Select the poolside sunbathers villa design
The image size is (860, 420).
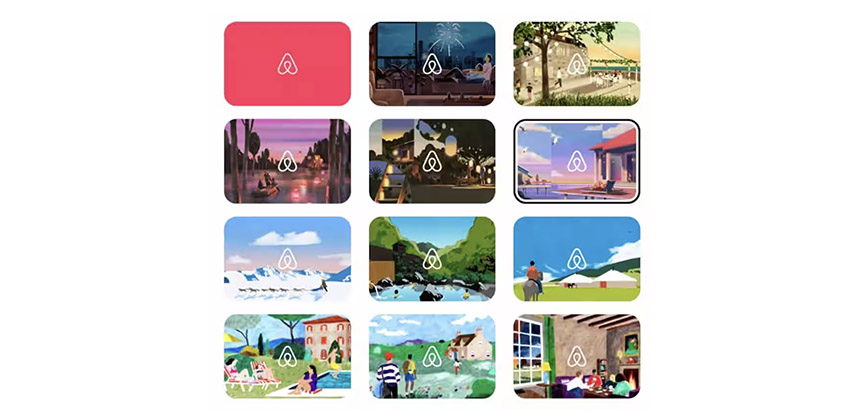(287, 356)
